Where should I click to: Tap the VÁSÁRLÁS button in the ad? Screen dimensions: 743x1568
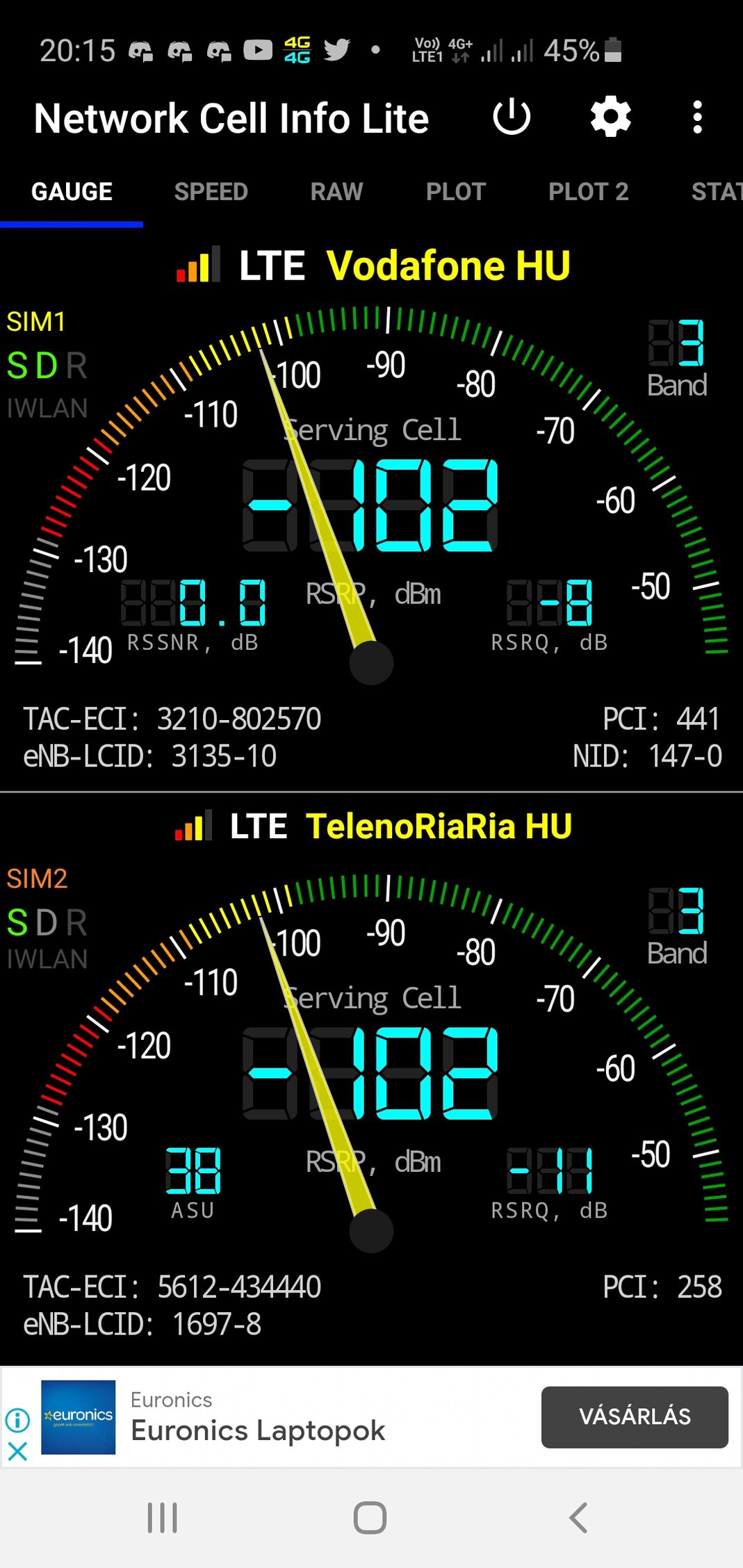pyautogui.click(x=634, y=1416)
